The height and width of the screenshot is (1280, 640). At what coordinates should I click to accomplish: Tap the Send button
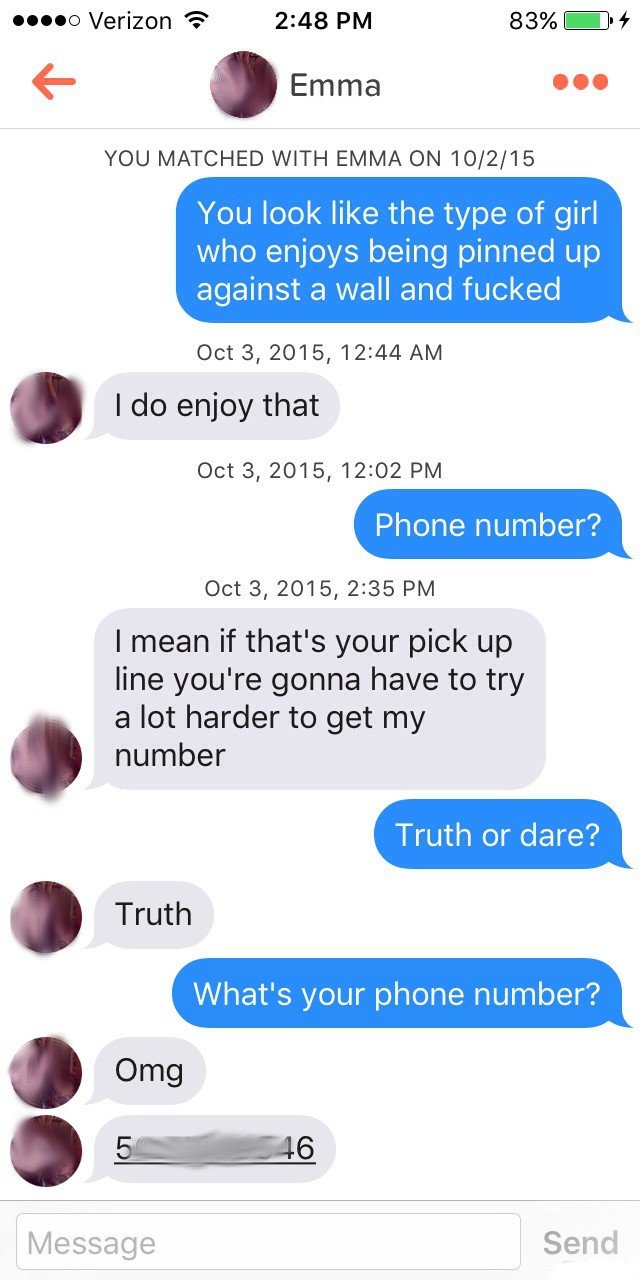pos(580,1242)
